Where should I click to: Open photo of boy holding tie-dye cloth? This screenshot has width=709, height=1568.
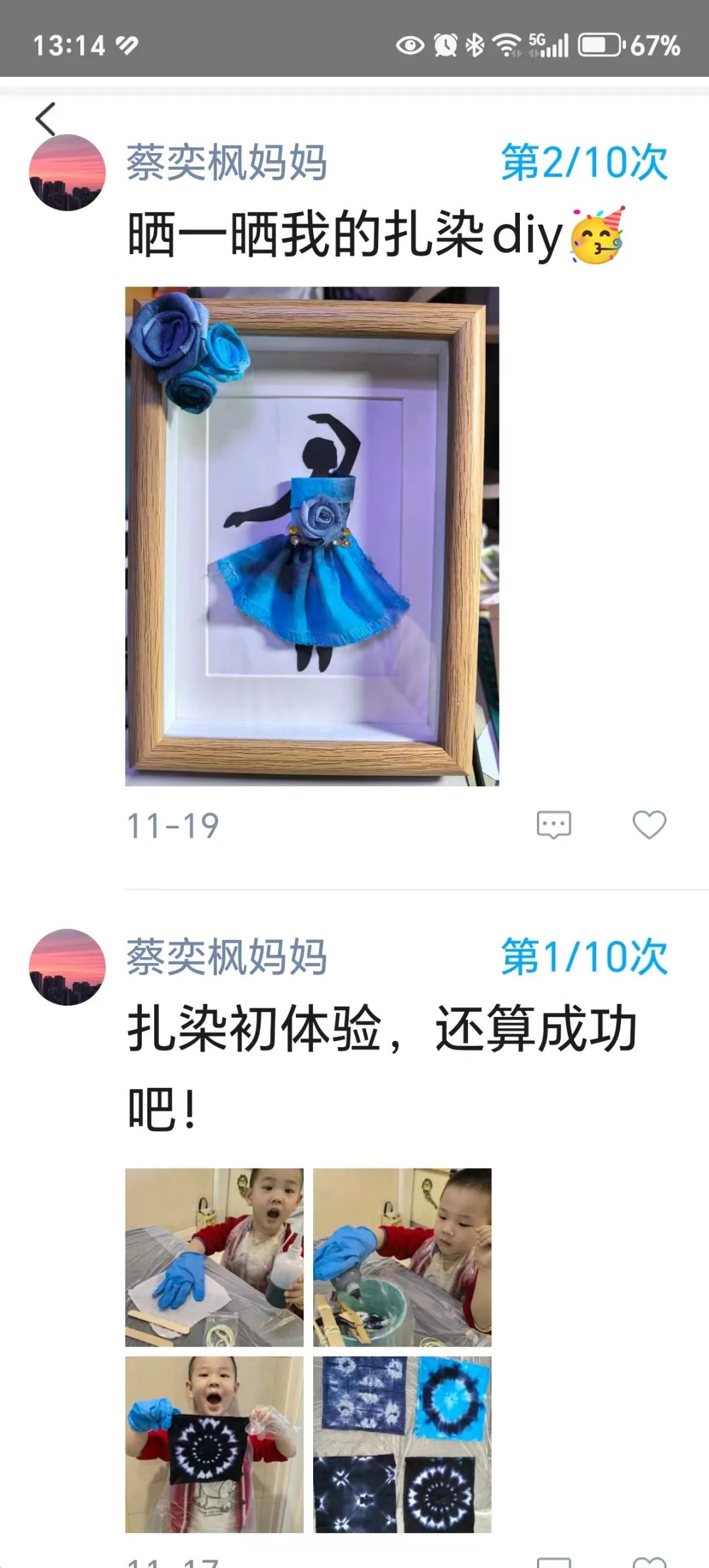(x=214, y=1445)
